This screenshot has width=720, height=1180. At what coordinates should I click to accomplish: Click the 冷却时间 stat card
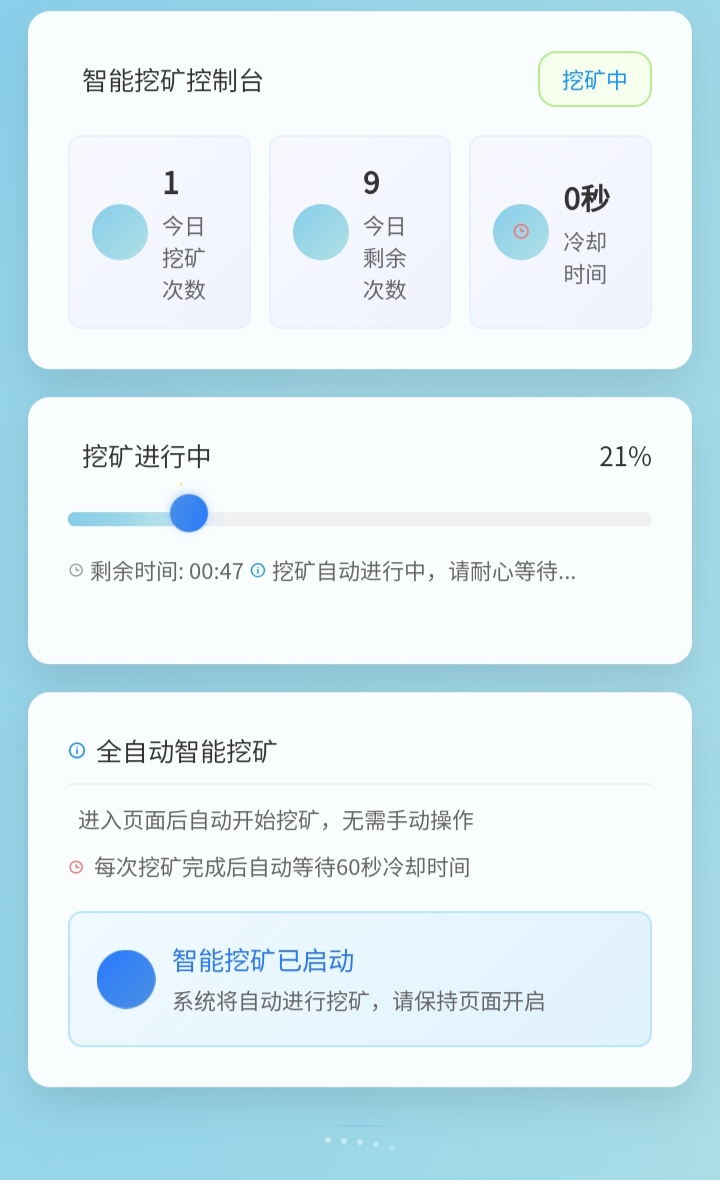tap(560, 231)
